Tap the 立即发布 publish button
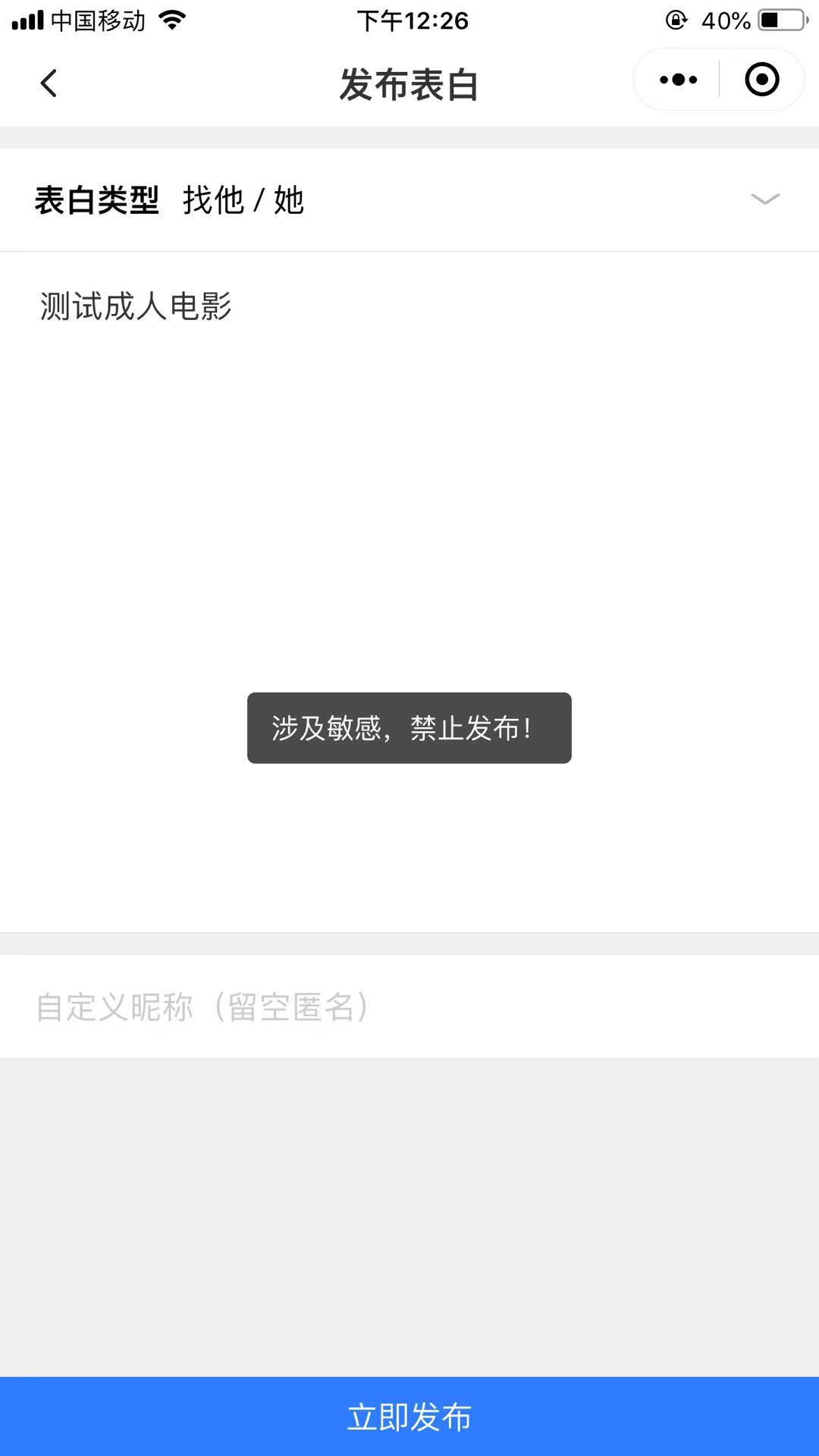819x1456 pixels. [409, 1417]
